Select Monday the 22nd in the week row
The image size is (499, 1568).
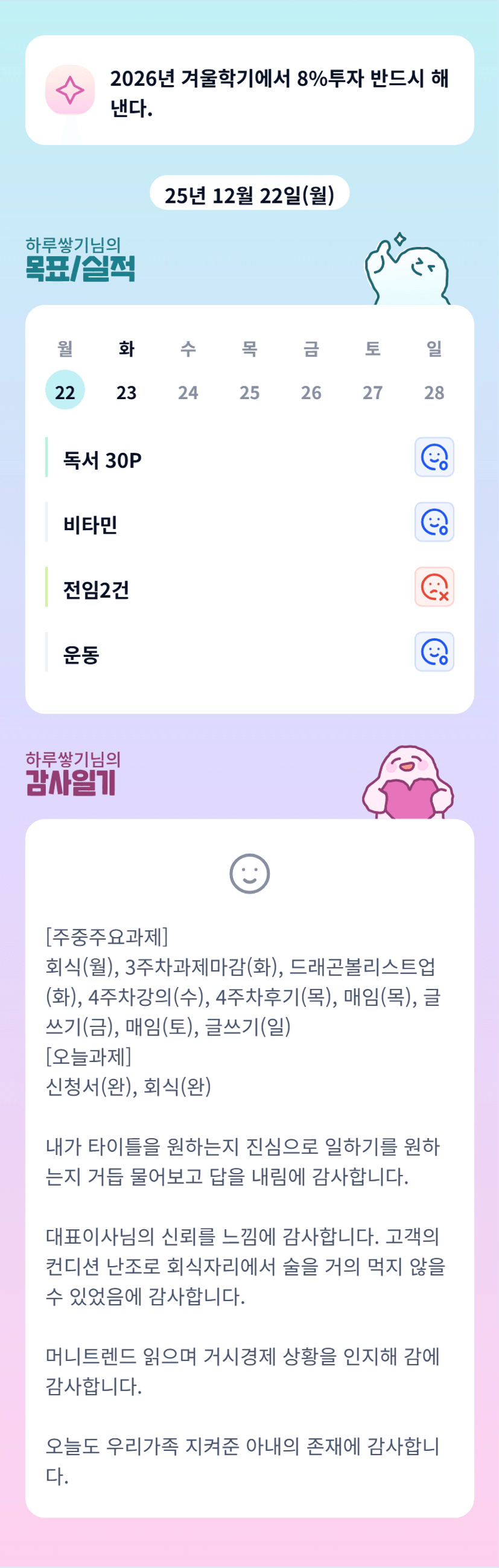(65, 389)
